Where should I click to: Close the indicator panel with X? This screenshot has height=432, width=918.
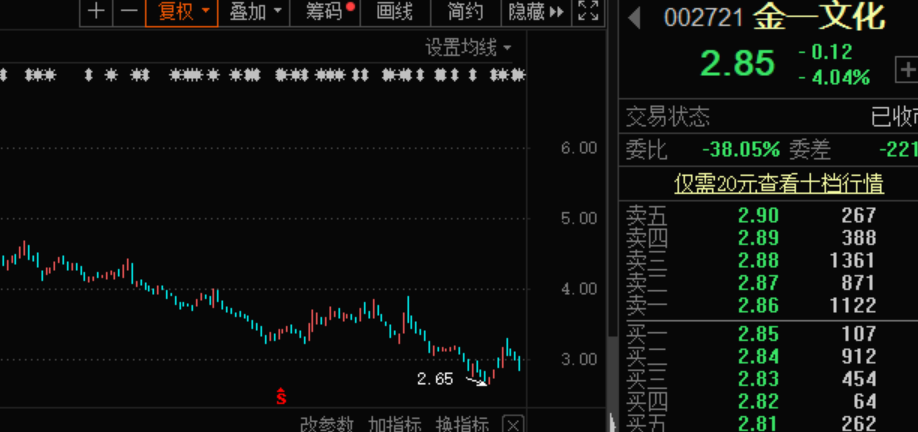tap(513, 424)
